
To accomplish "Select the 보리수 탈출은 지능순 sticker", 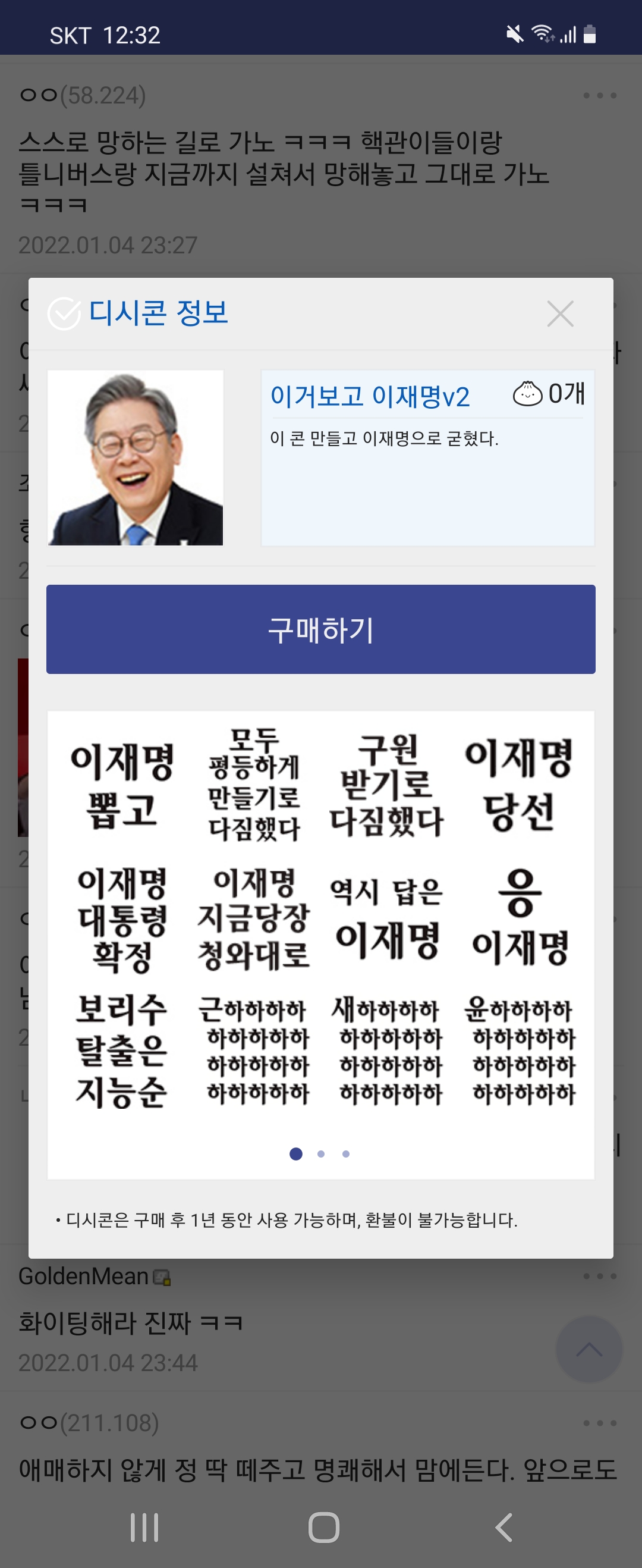I will click(x=122, y=1051).
